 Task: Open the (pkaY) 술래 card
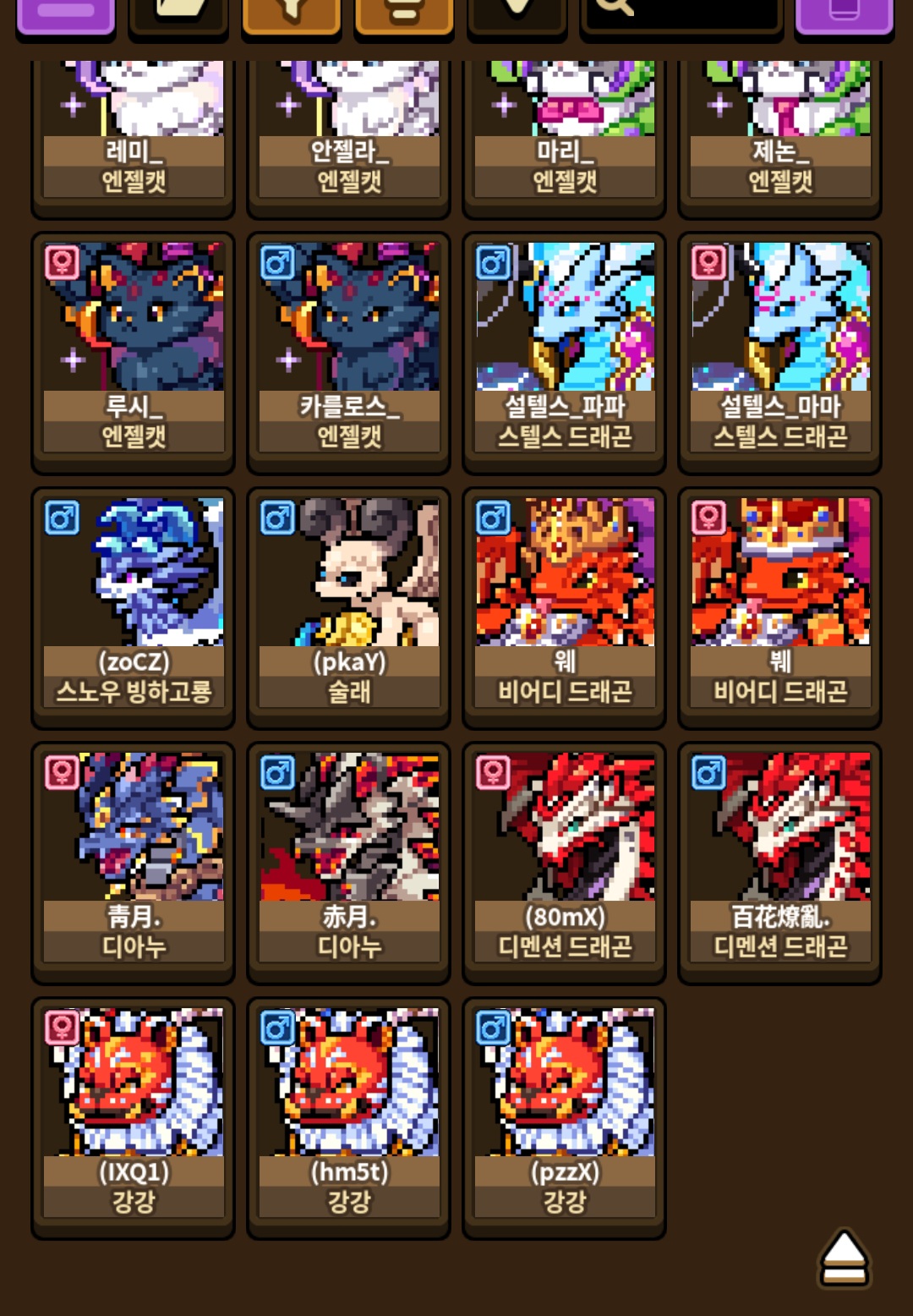click(x=349, y=606)
